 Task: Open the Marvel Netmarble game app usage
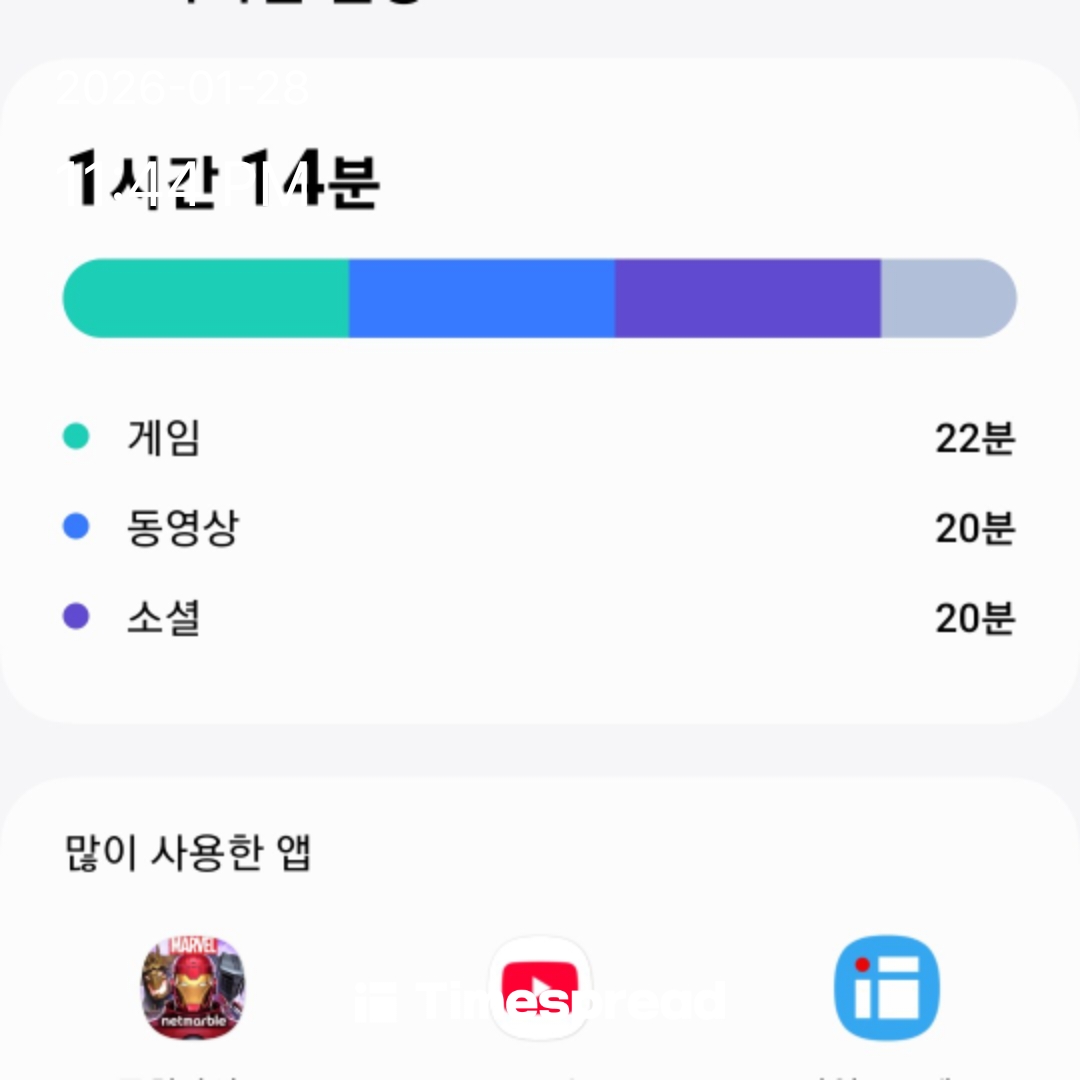tap(193, 988)
